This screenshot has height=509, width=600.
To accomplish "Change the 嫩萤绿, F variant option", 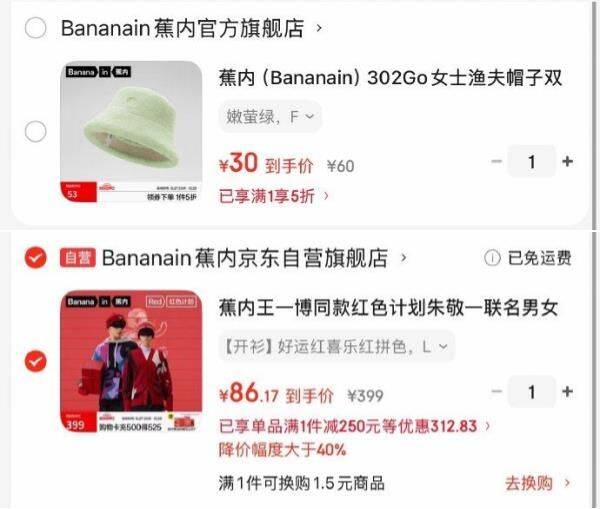I will (x=270, y=117).
